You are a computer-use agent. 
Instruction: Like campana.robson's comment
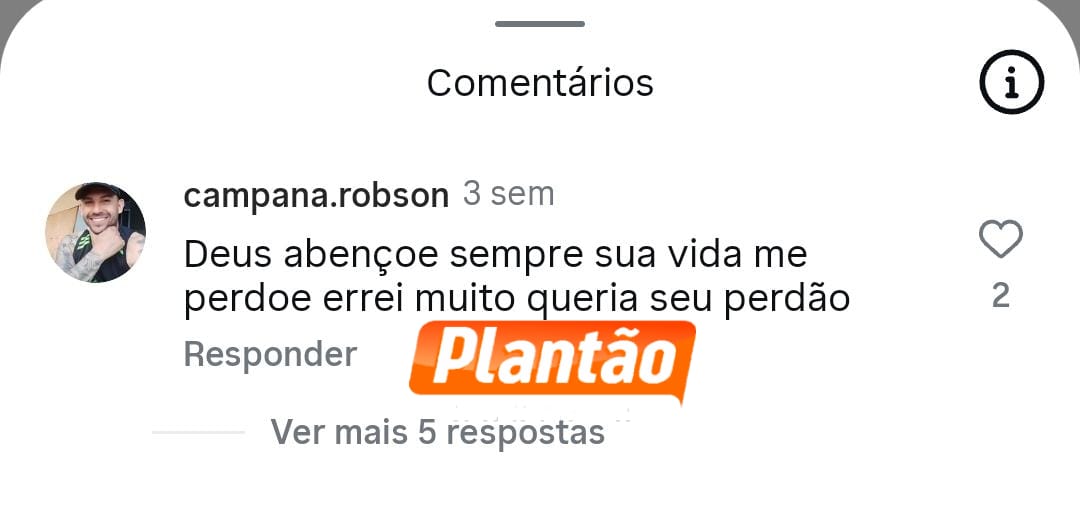[x=1000, y=240]
